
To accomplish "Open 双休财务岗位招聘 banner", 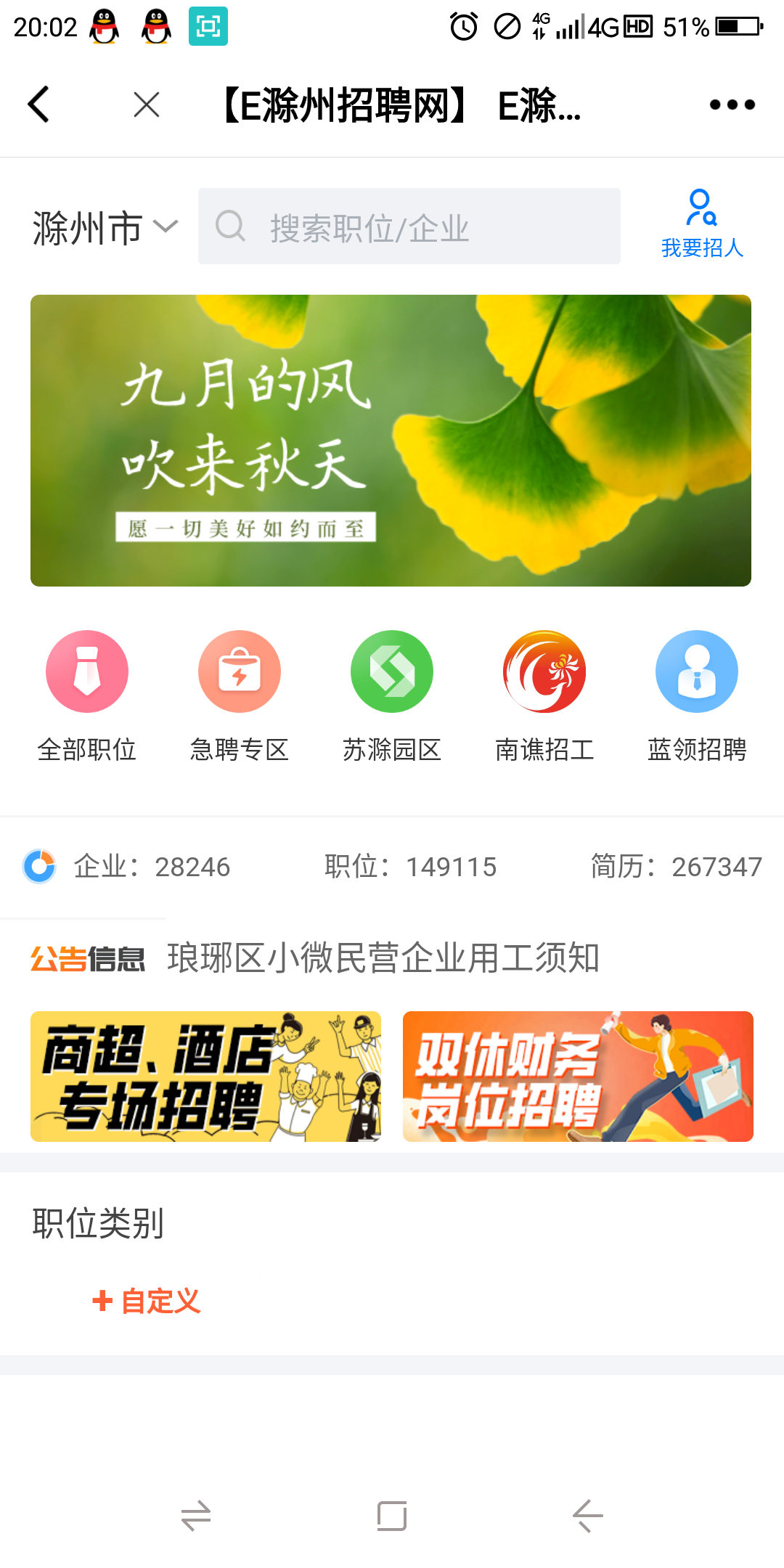I will (578, 1077).
